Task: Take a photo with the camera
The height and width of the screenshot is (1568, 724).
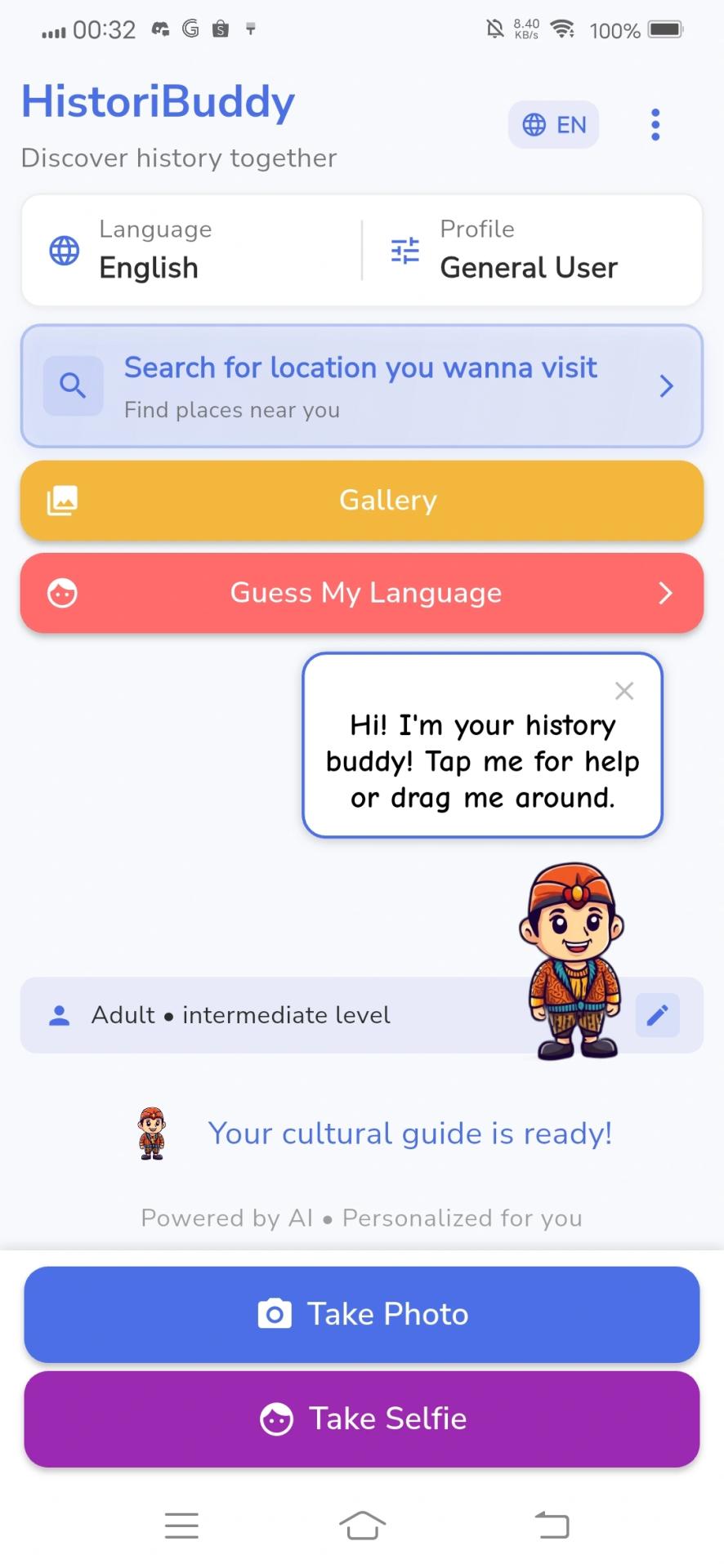Action: tap(361, 1314)
